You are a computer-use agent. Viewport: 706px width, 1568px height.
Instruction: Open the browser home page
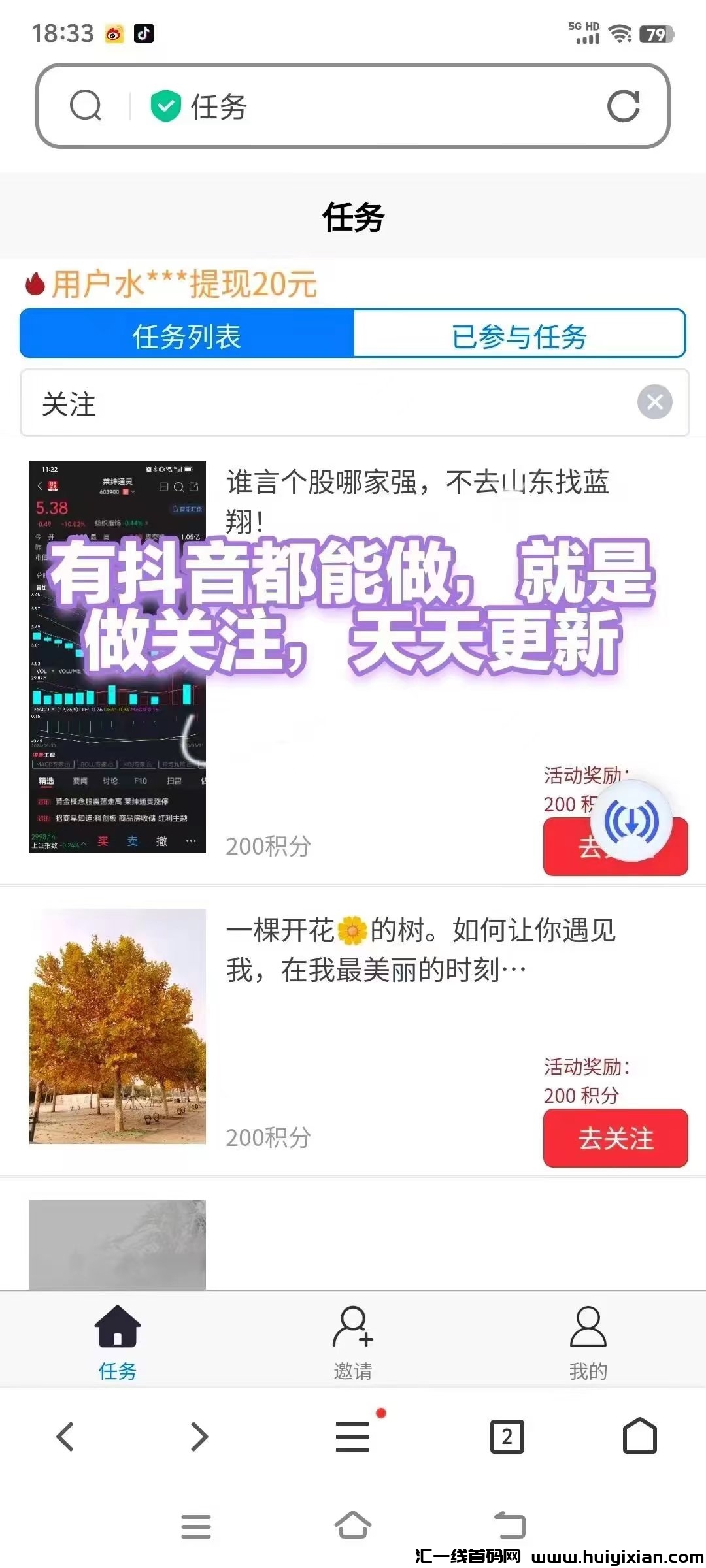pos(639,1437)
